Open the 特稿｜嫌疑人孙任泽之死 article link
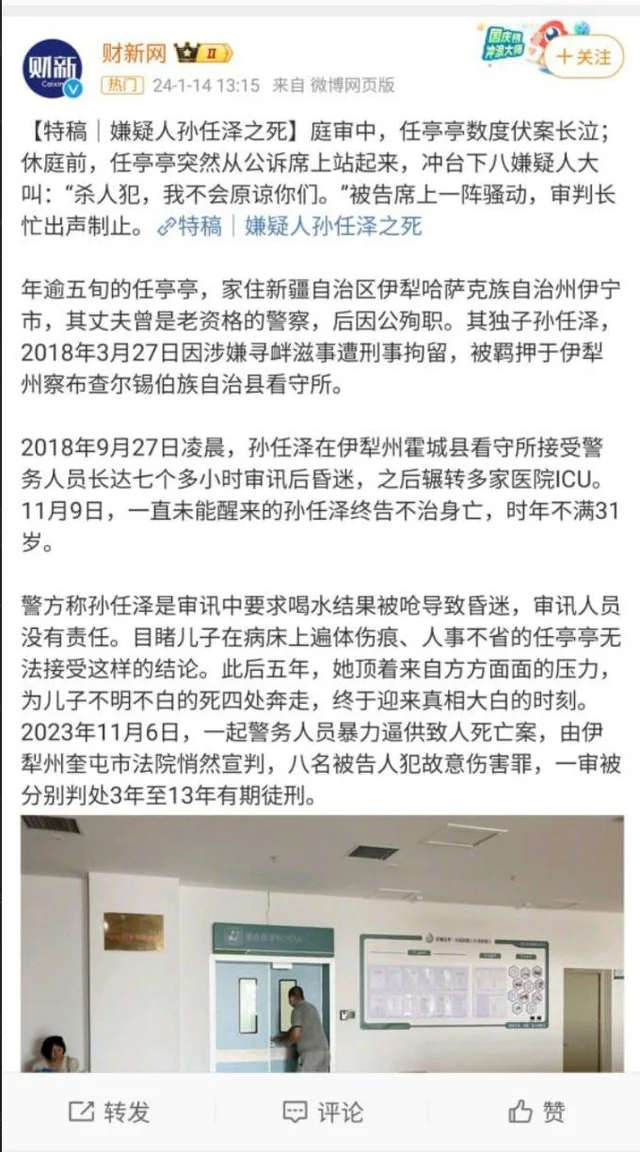Image resolution: width=640 pixels, height=1152 pixels. pyautogui.click(x=290, y=225)
